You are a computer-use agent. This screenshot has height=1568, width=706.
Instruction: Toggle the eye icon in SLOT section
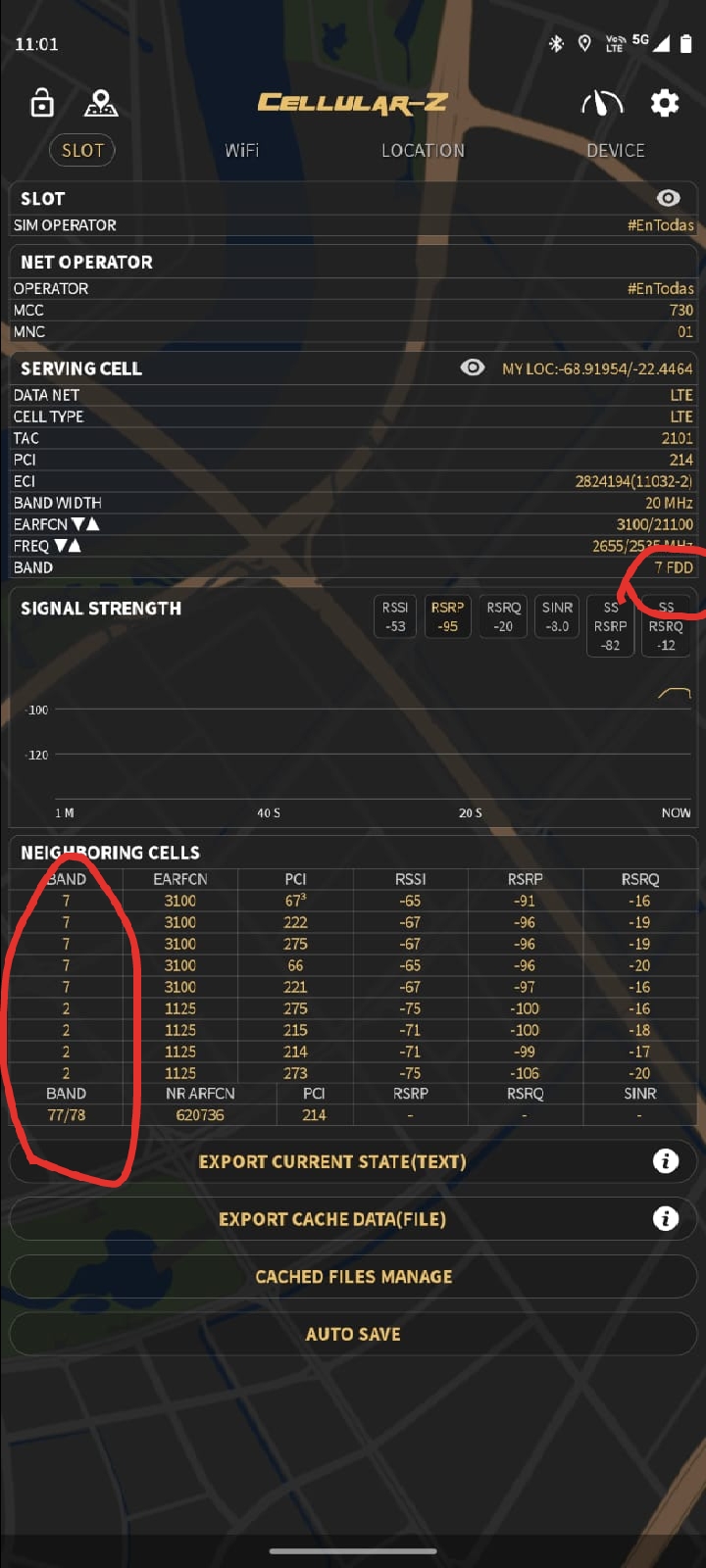pyautogui.click(x=668, y=198)
